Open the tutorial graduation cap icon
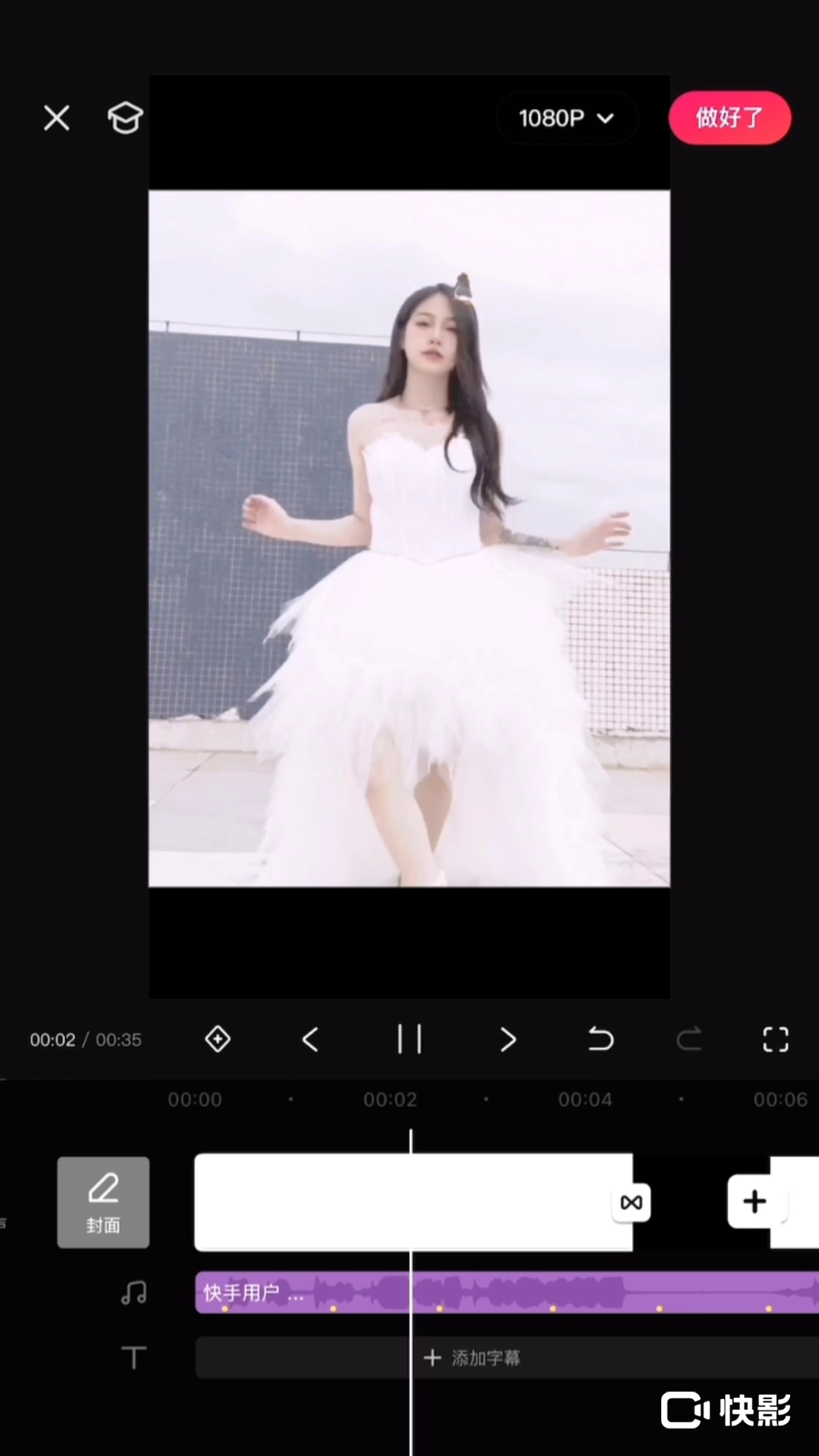 click(125, 118)
